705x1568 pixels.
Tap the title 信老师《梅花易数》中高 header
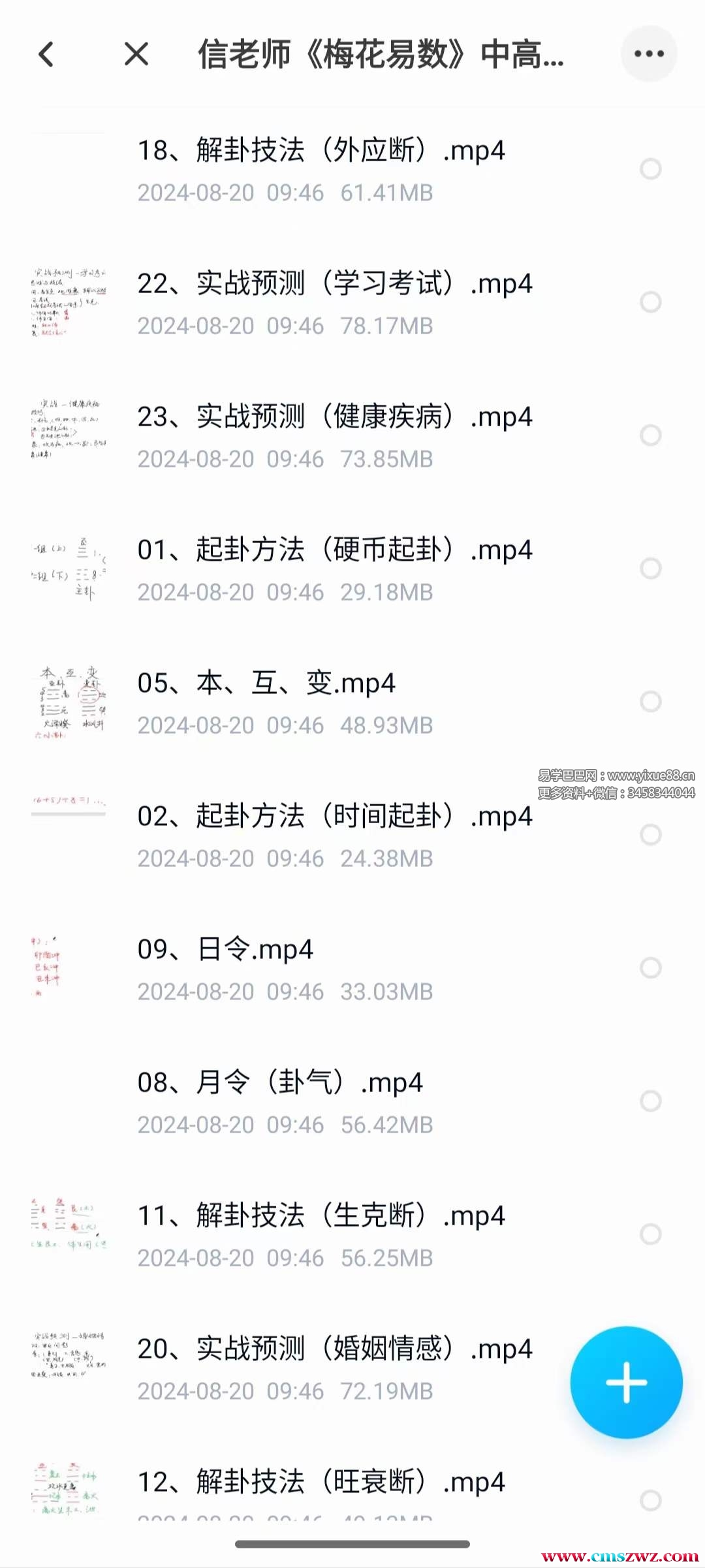coord(381,55)
